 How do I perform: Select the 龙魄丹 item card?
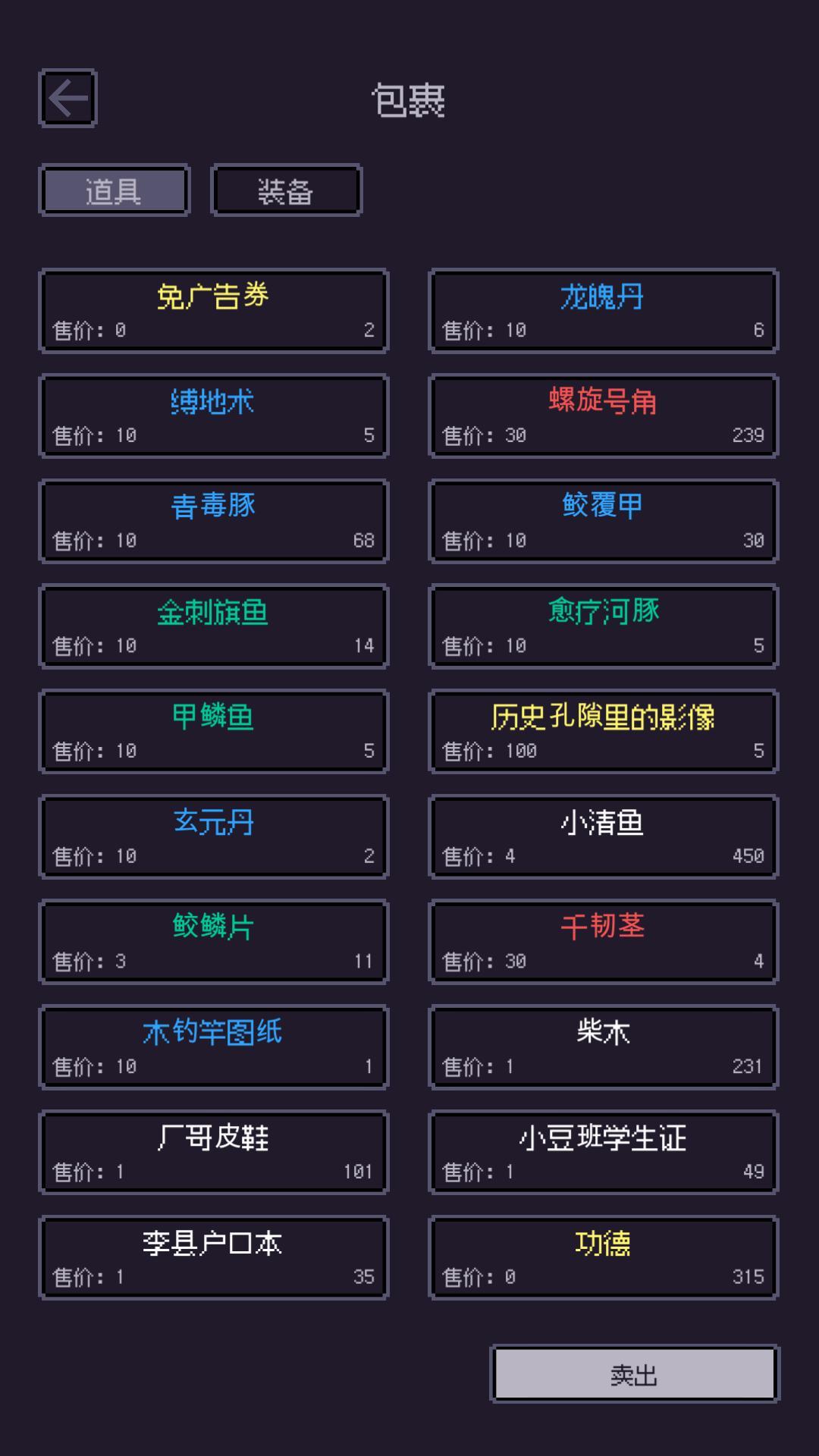pyautogui.click(x=602, y=309)
